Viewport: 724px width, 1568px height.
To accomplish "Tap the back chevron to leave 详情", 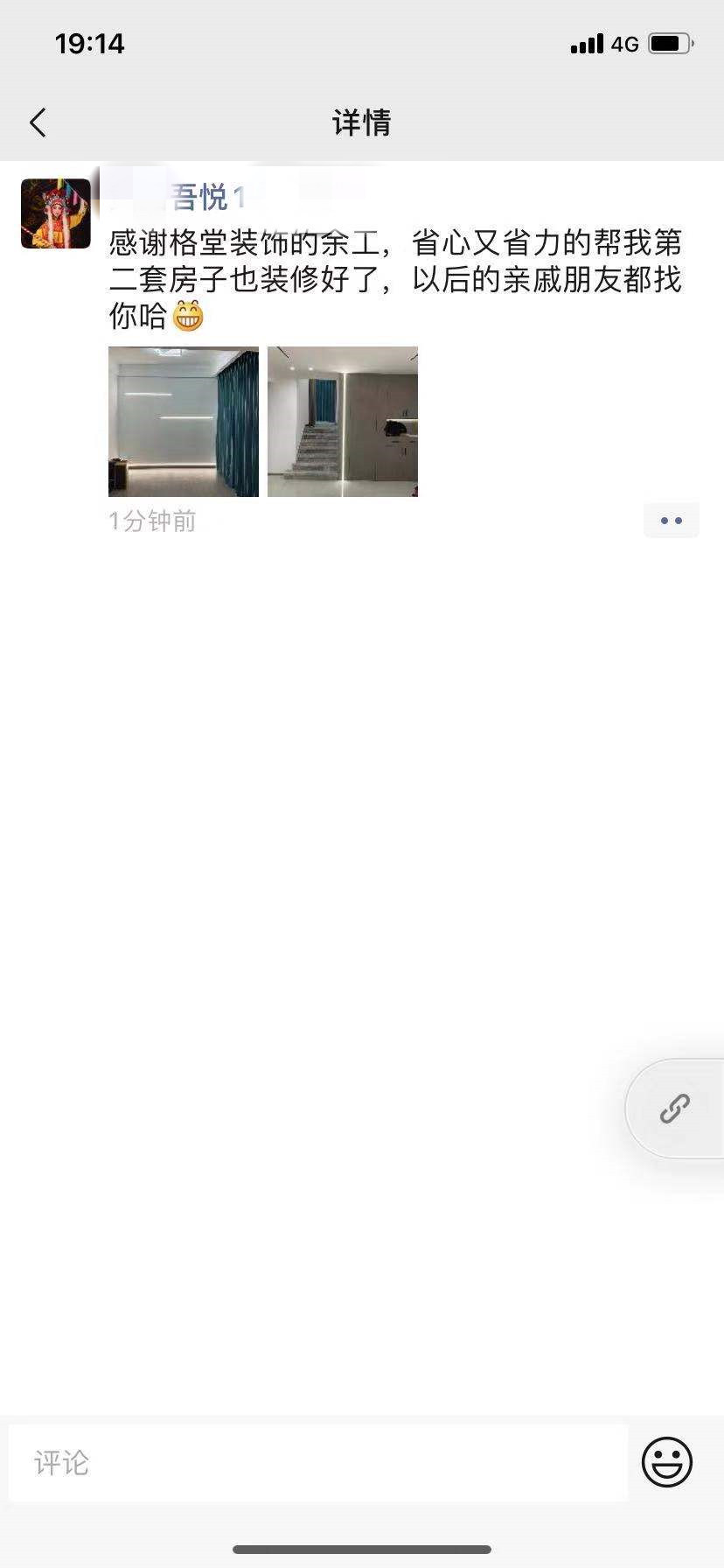I will [37, 122].
